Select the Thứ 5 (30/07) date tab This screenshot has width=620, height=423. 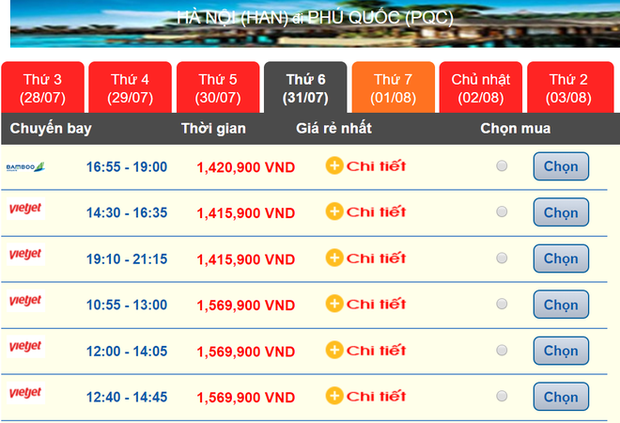(x=218, y=88)
